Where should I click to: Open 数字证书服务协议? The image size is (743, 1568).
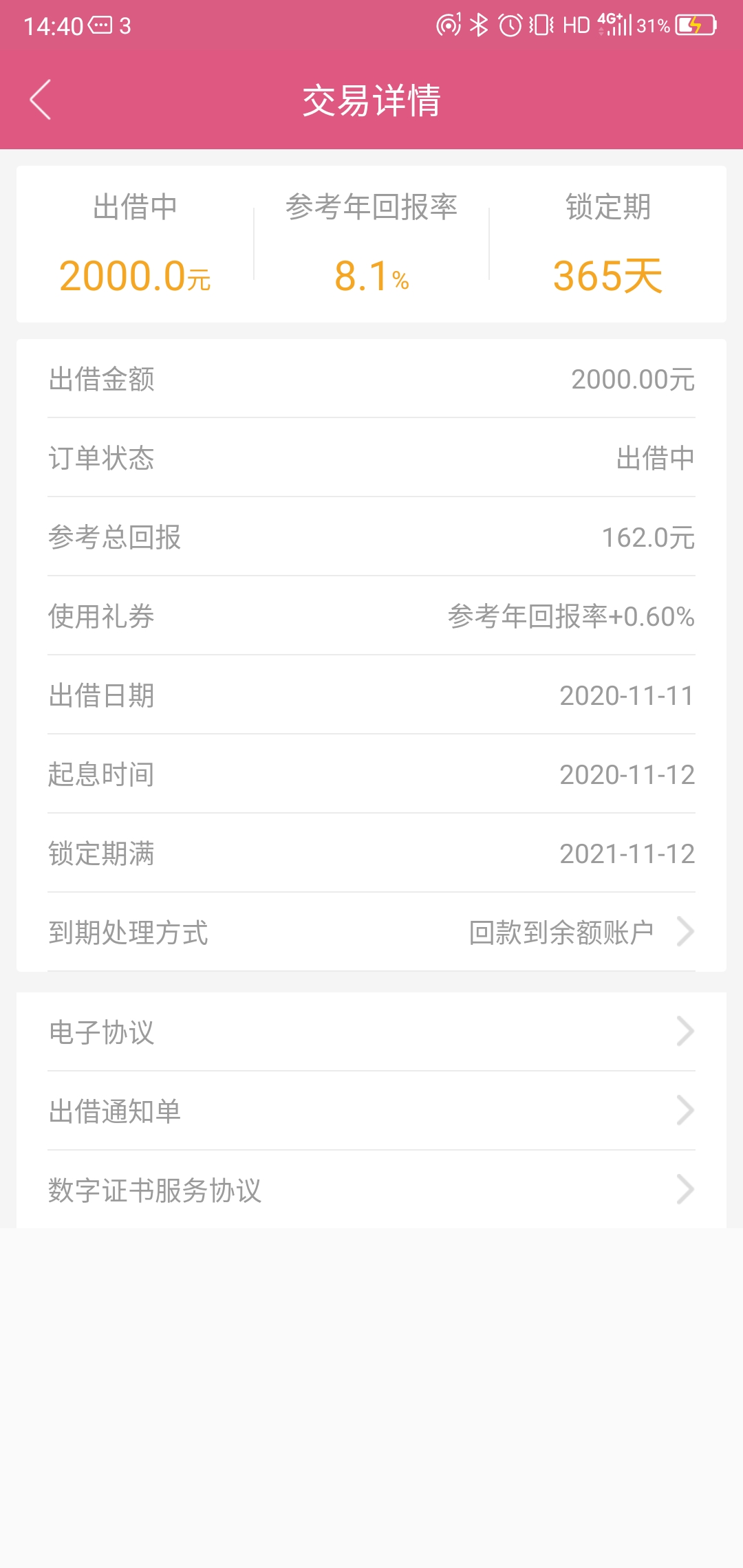(x=371, y=1190)
